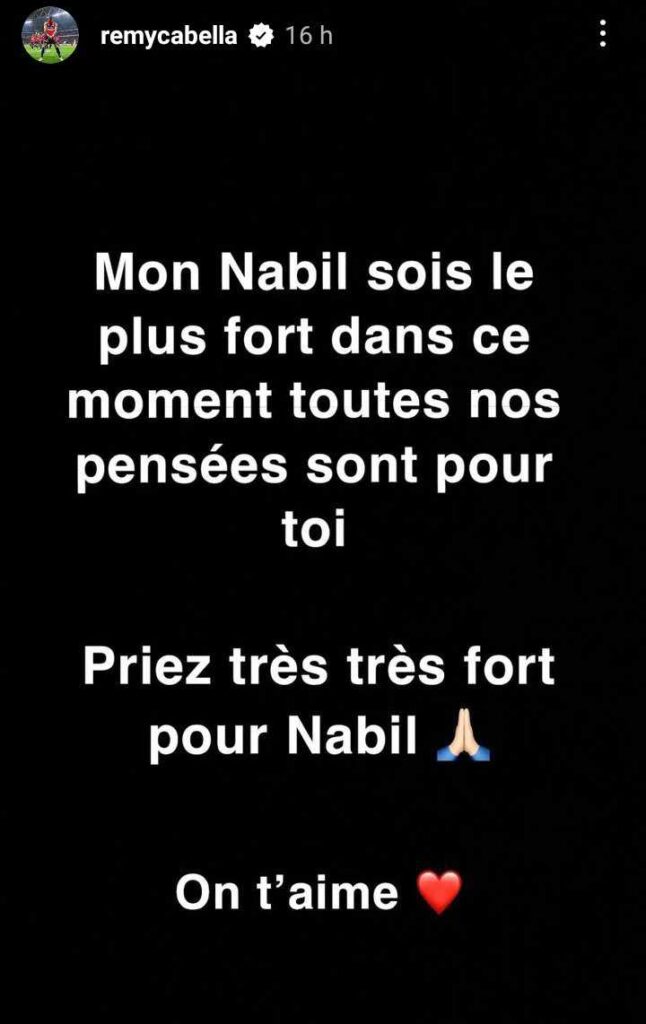The width and height of the screenshot is (646, 1024).
Task: Tap the remycabella username
Action: pos(169,37)
